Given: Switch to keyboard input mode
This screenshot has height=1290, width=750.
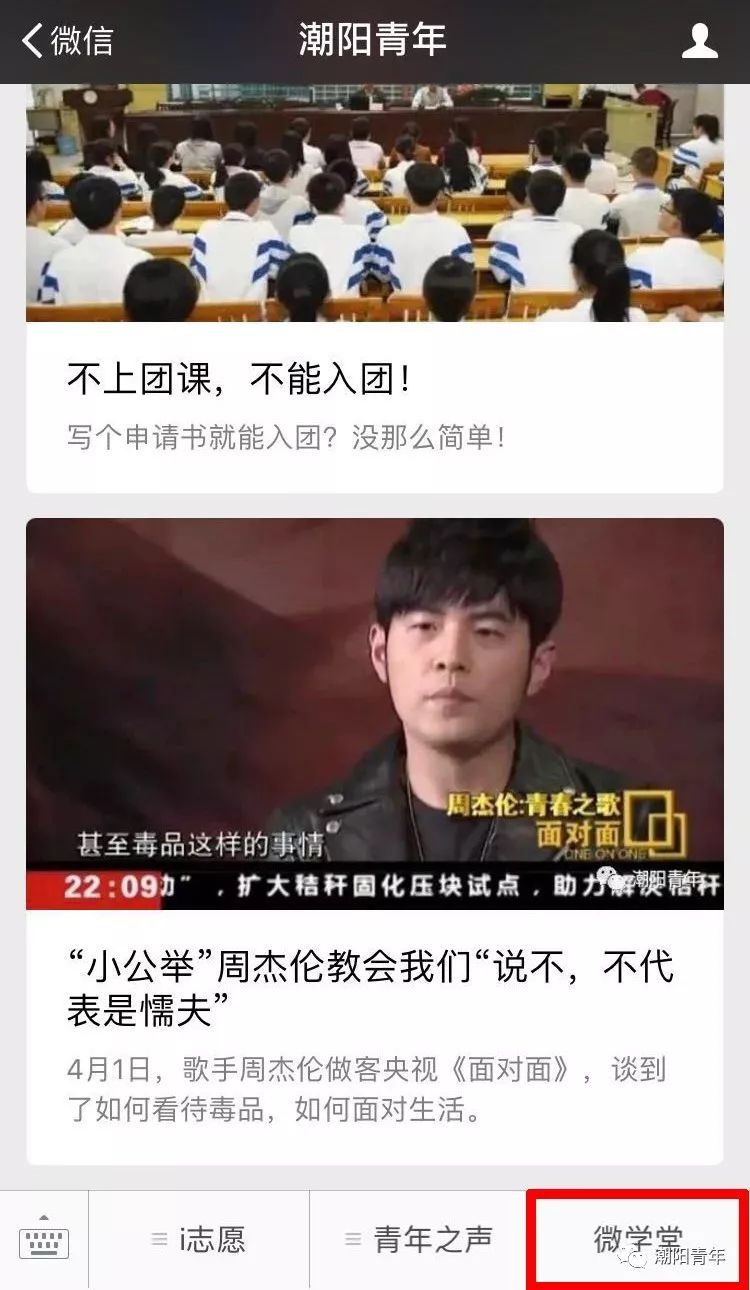Looking at the screenshot, I should (44, 1240).
